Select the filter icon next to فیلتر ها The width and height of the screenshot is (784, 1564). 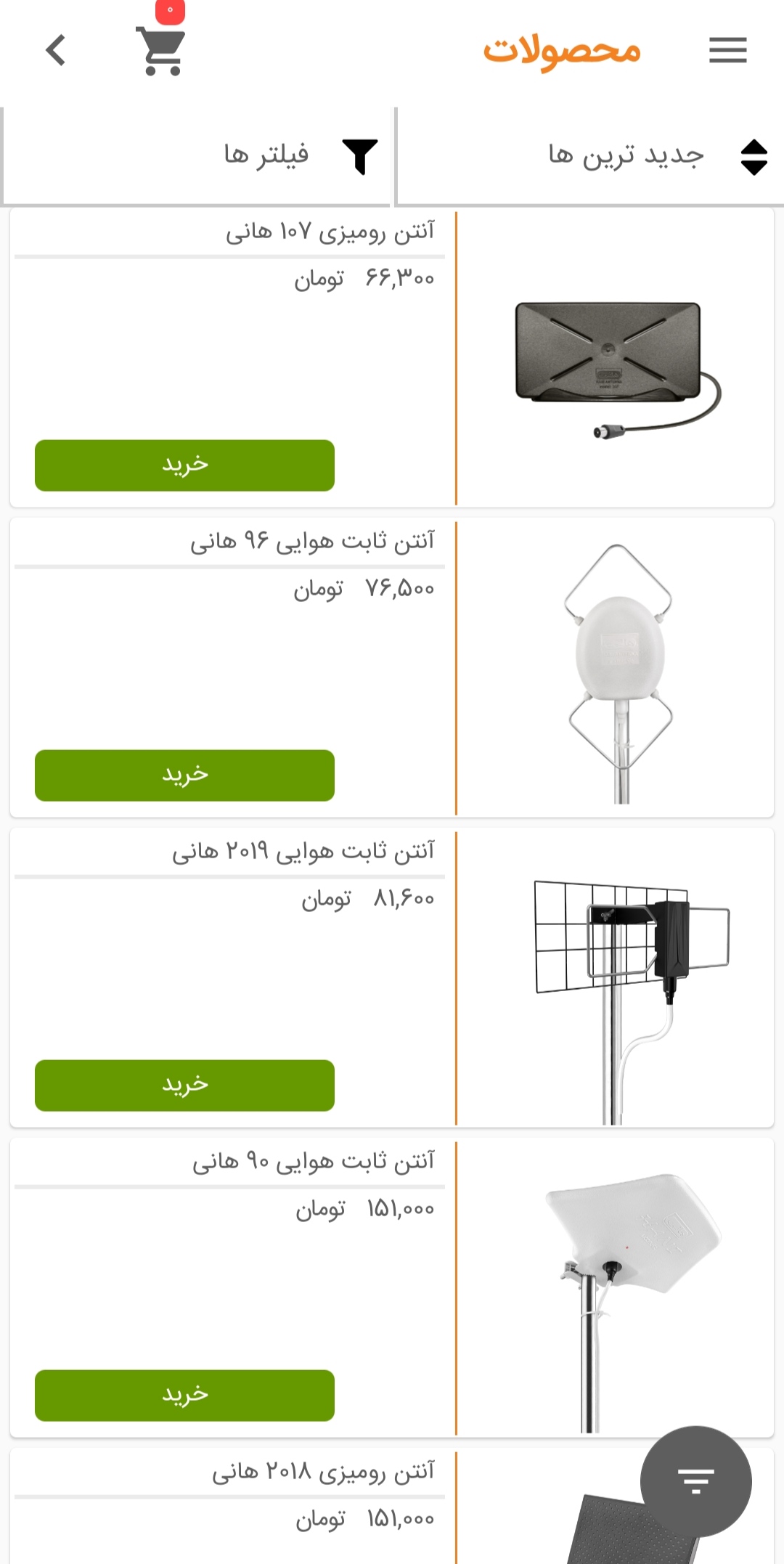(361, 153)
